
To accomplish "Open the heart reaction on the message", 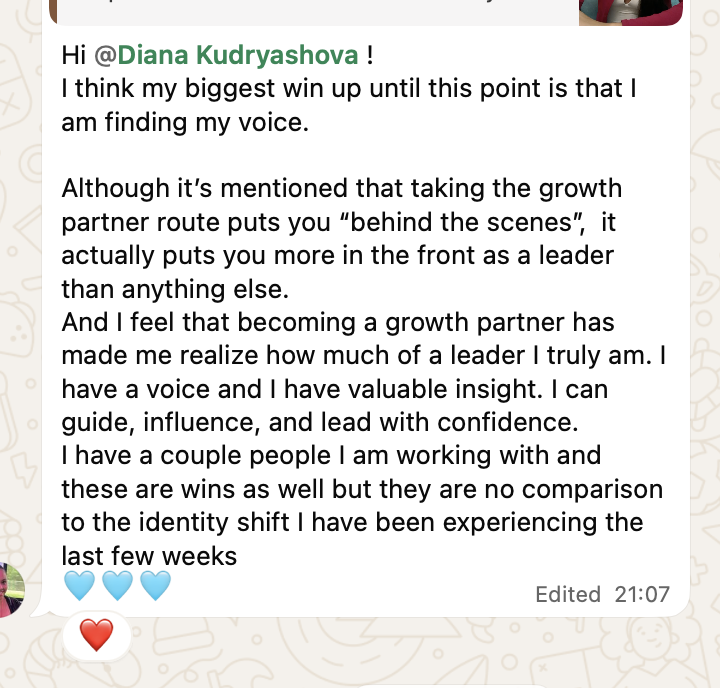I will (x=97, y=635).
